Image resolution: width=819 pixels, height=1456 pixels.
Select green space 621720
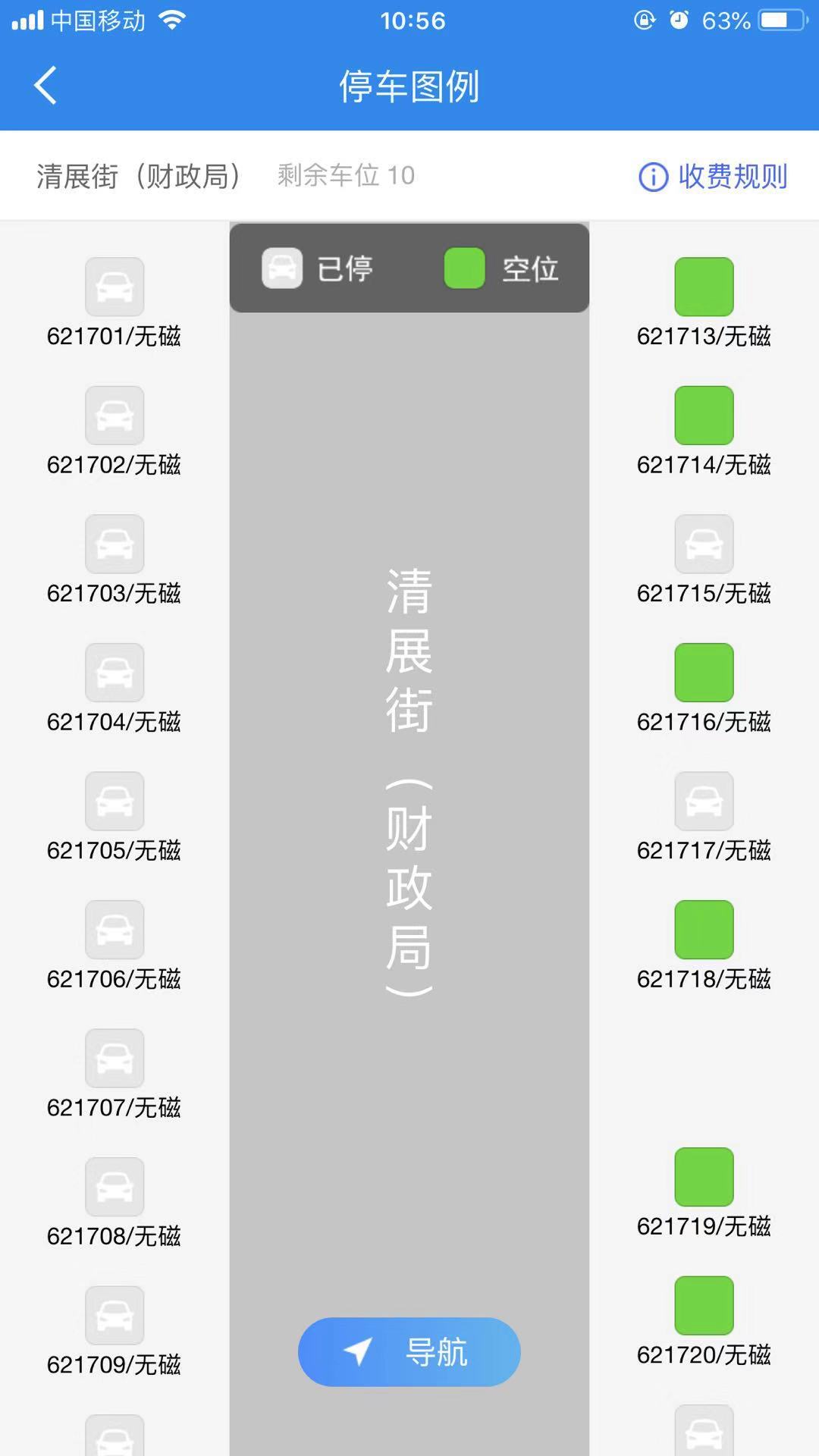tap(704, 1305)
